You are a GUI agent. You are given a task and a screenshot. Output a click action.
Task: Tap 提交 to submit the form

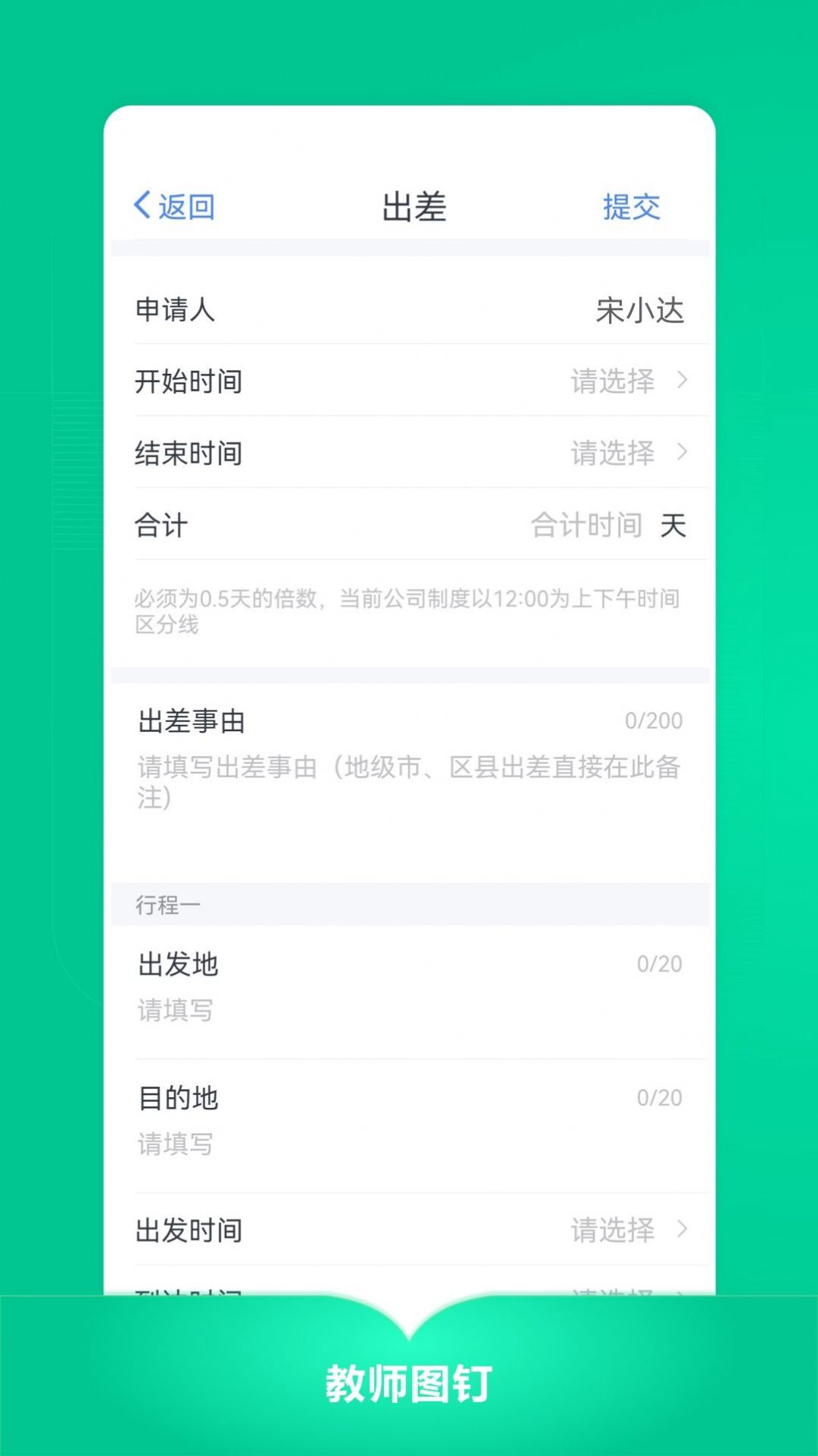pos(633,205)
